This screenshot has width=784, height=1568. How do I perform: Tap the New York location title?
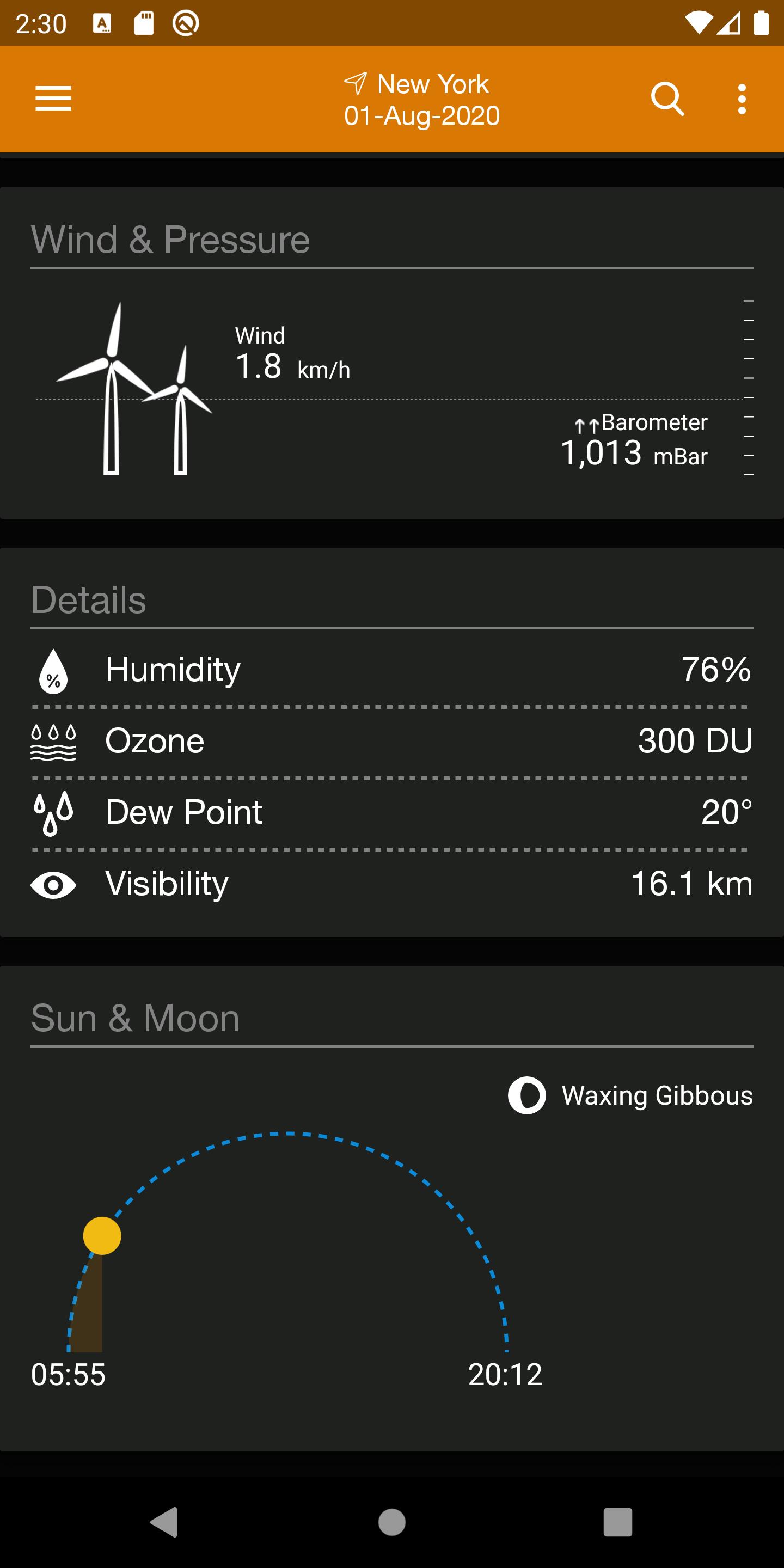pyautogui.click(x=433, y=84)
